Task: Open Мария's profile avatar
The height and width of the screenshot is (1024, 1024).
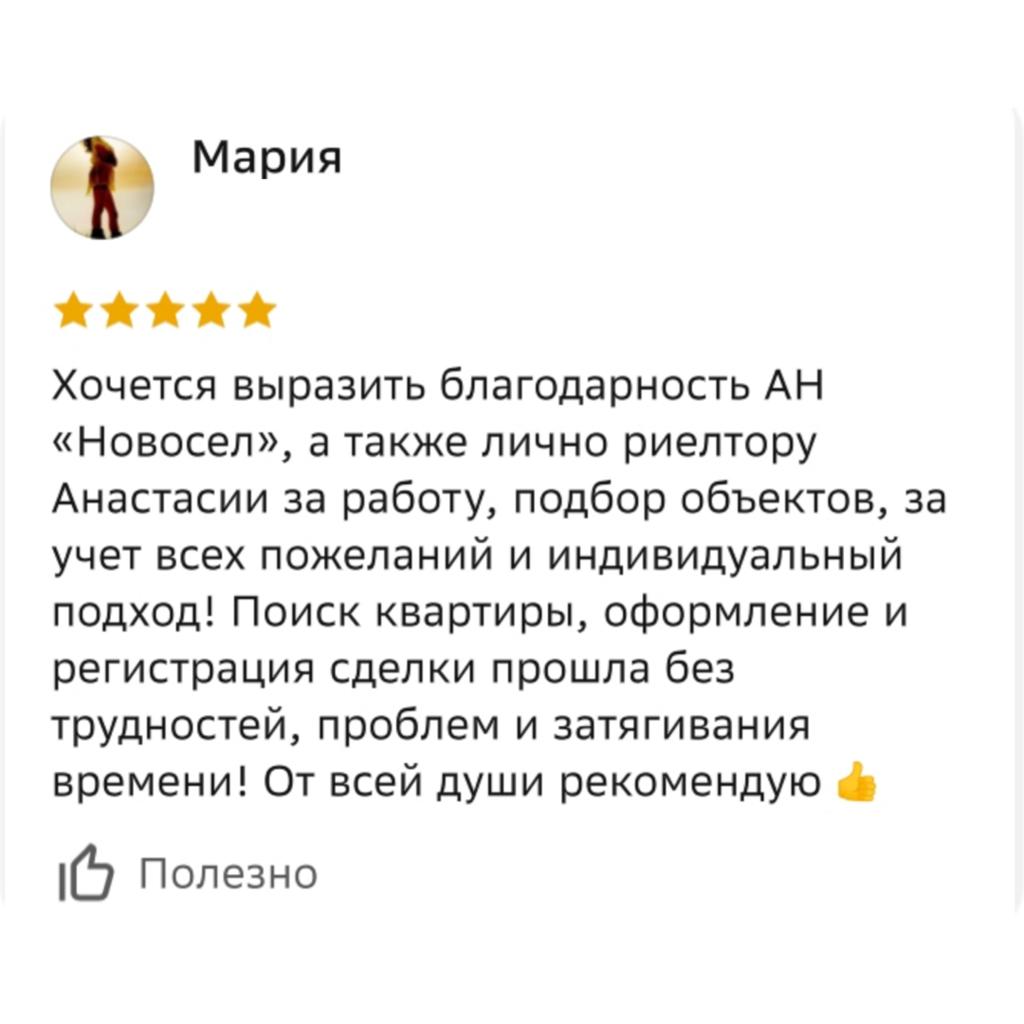Action: pyautogui.click(x=102, y=188)
